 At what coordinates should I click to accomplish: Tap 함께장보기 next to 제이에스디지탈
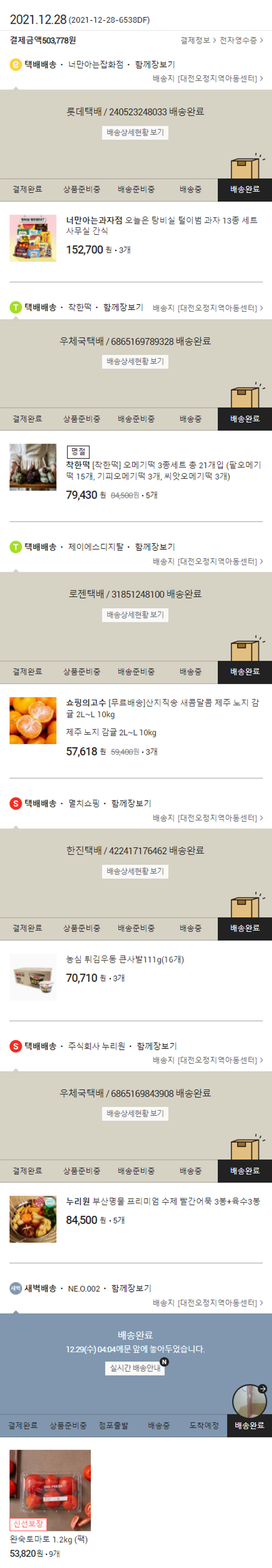tap(154, 547)
